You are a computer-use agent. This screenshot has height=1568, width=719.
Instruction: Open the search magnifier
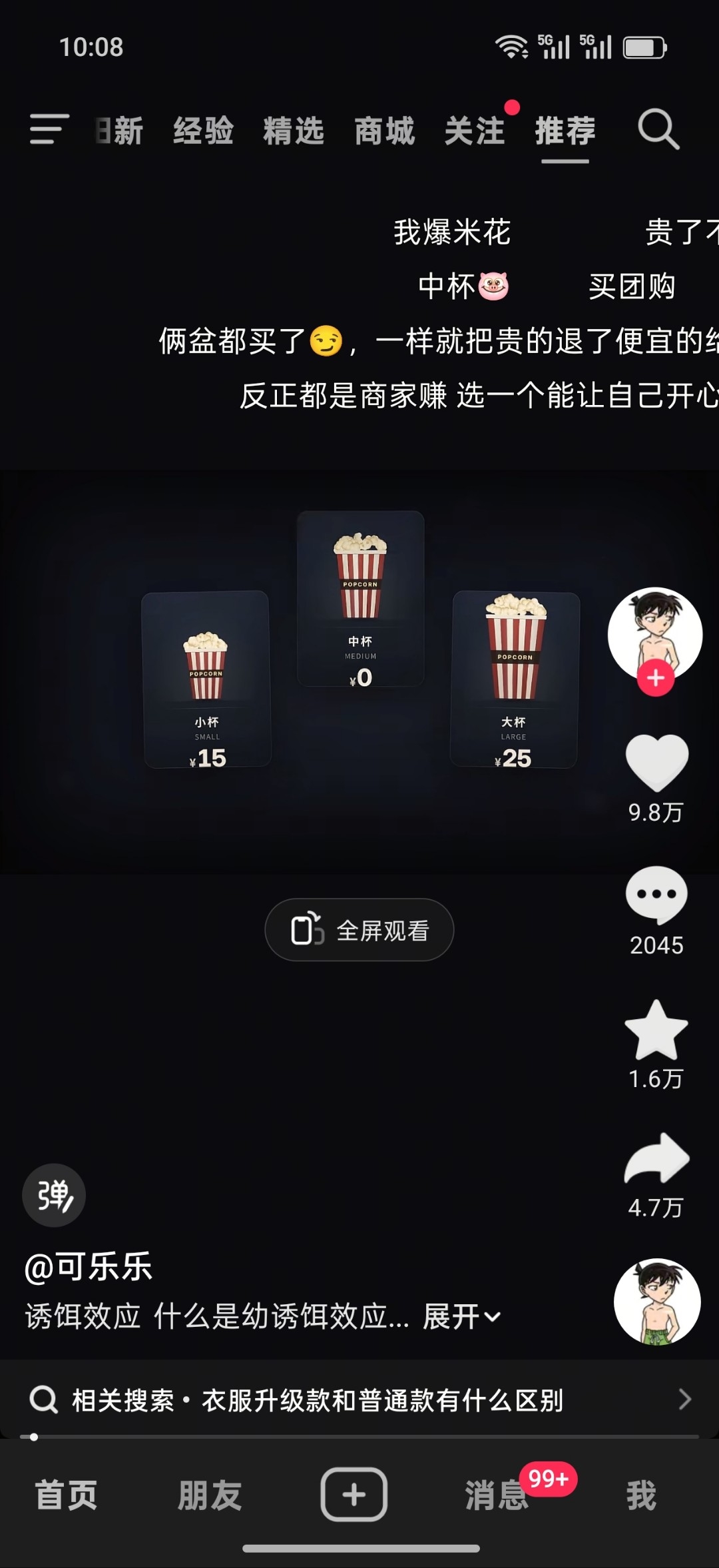pyautogui.click(x=658, y=129)
